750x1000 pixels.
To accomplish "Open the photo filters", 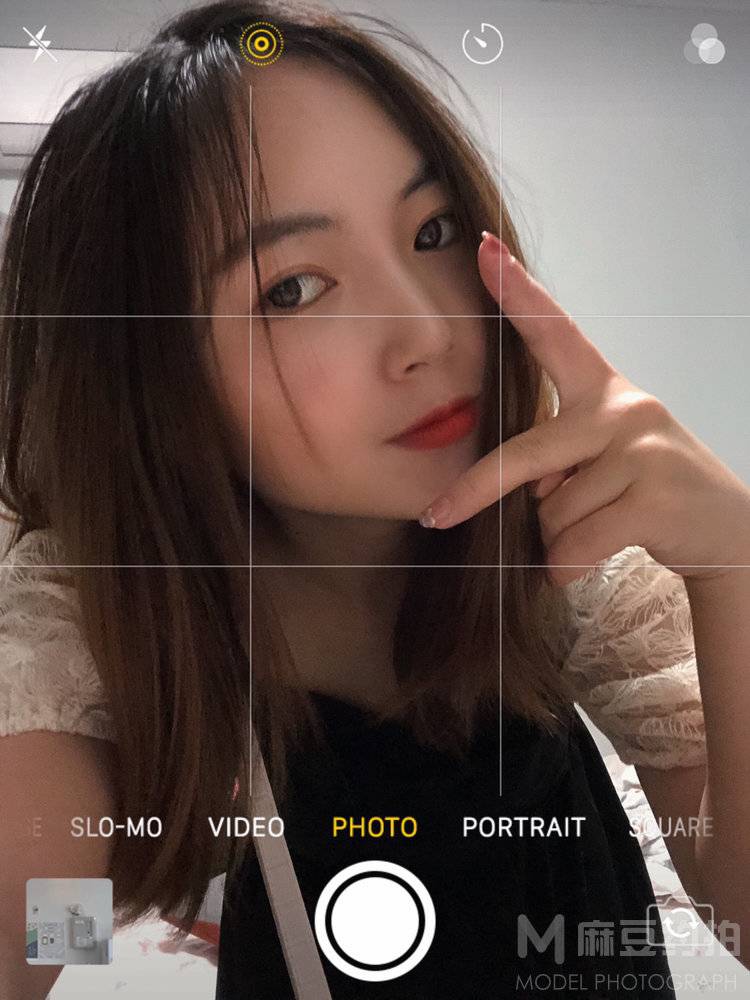I will (705, 44).
